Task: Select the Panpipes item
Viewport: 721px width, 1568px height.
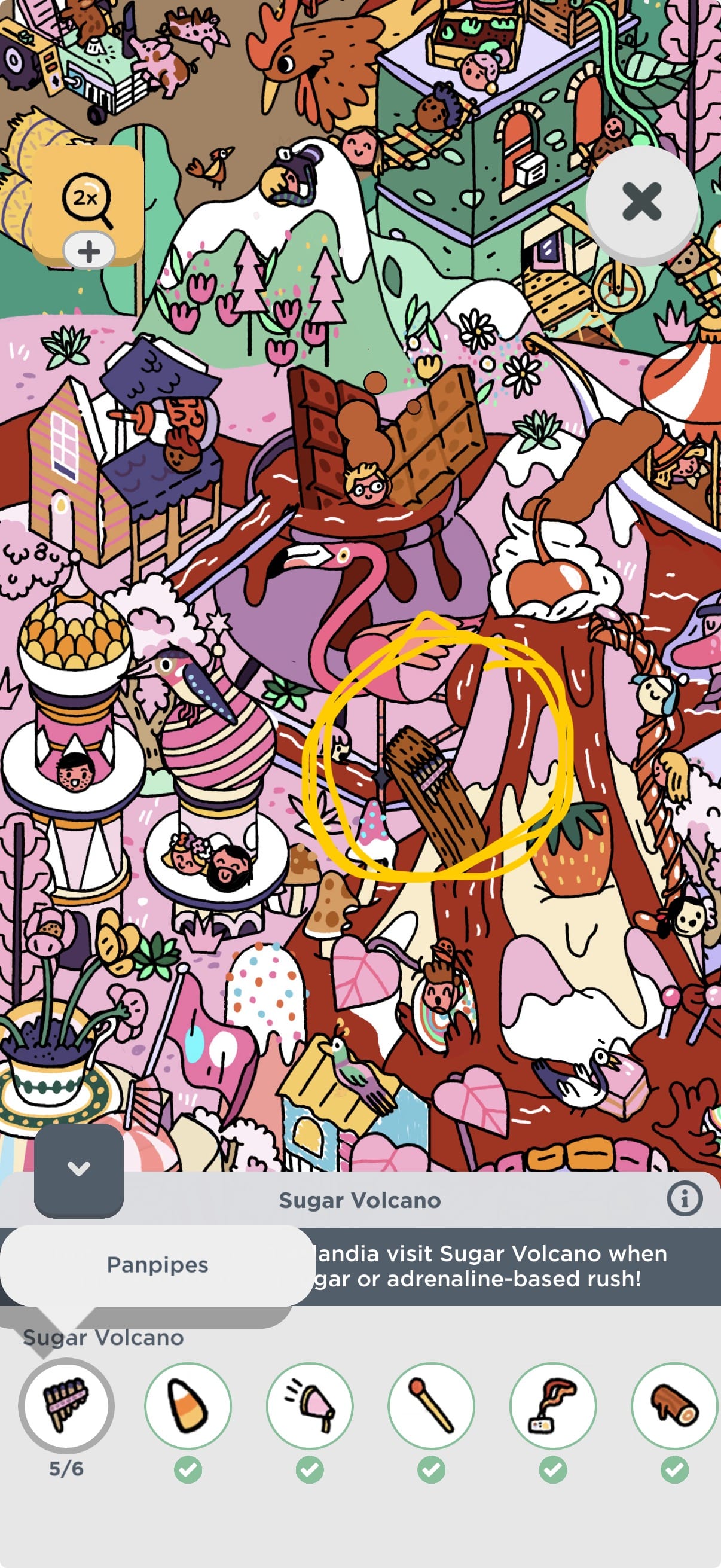Action: (66, 1405)
